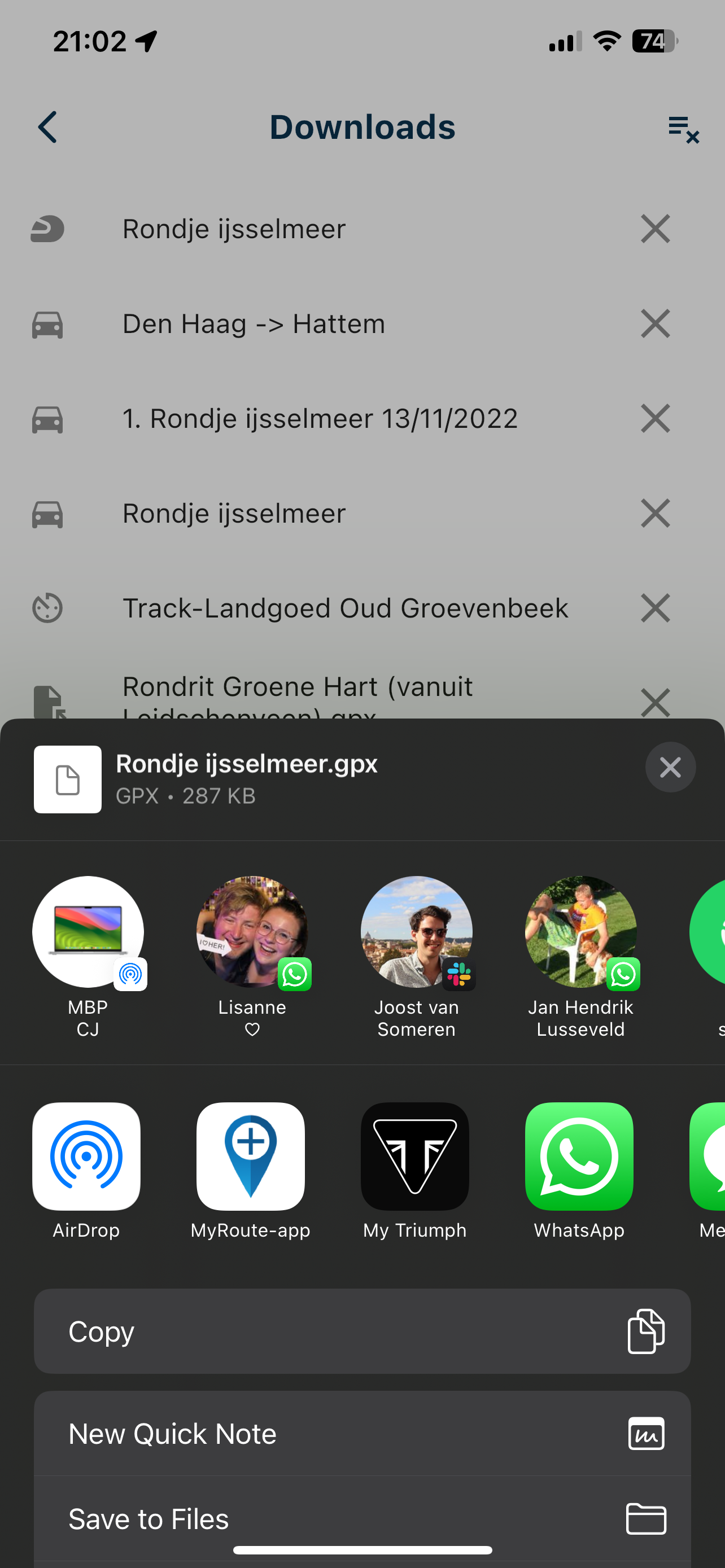Share file to MyRoute-app
Image resolution: width=725 pixels, height=1568 pixels.
pos(250,1156)
